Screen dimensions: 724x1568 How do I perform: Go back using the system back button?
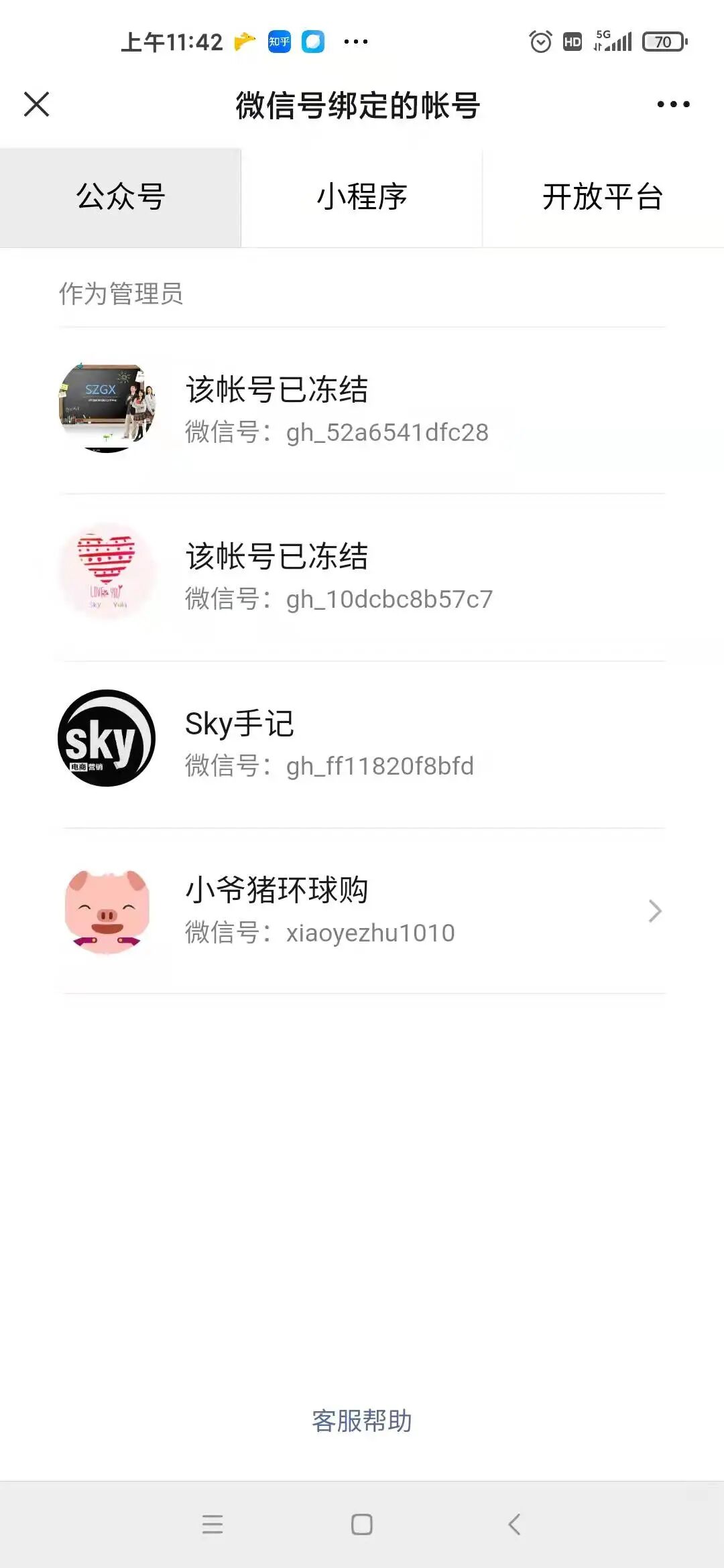[514, 1524]
